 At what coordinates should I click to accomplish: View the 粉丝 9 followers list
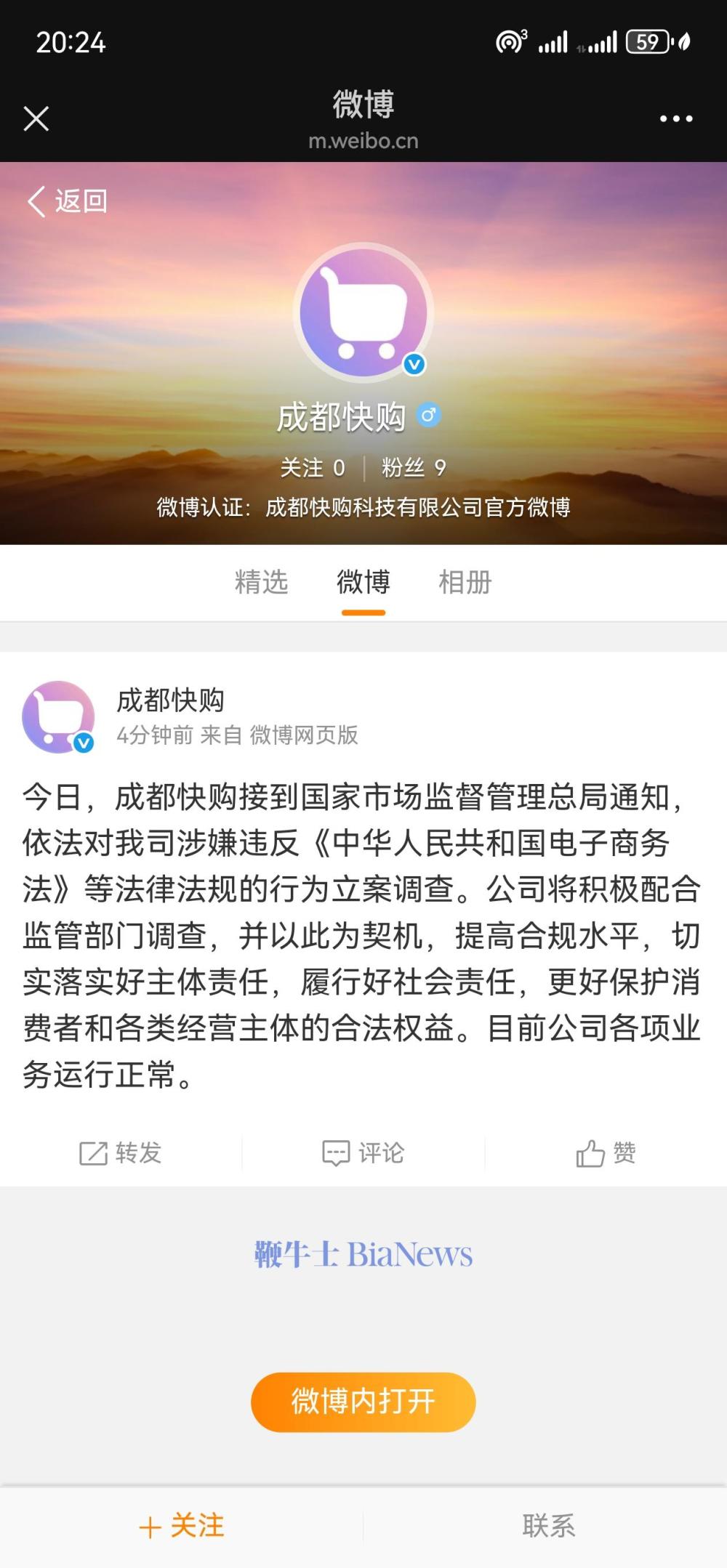pyautogui.click(x=414, y=468)
